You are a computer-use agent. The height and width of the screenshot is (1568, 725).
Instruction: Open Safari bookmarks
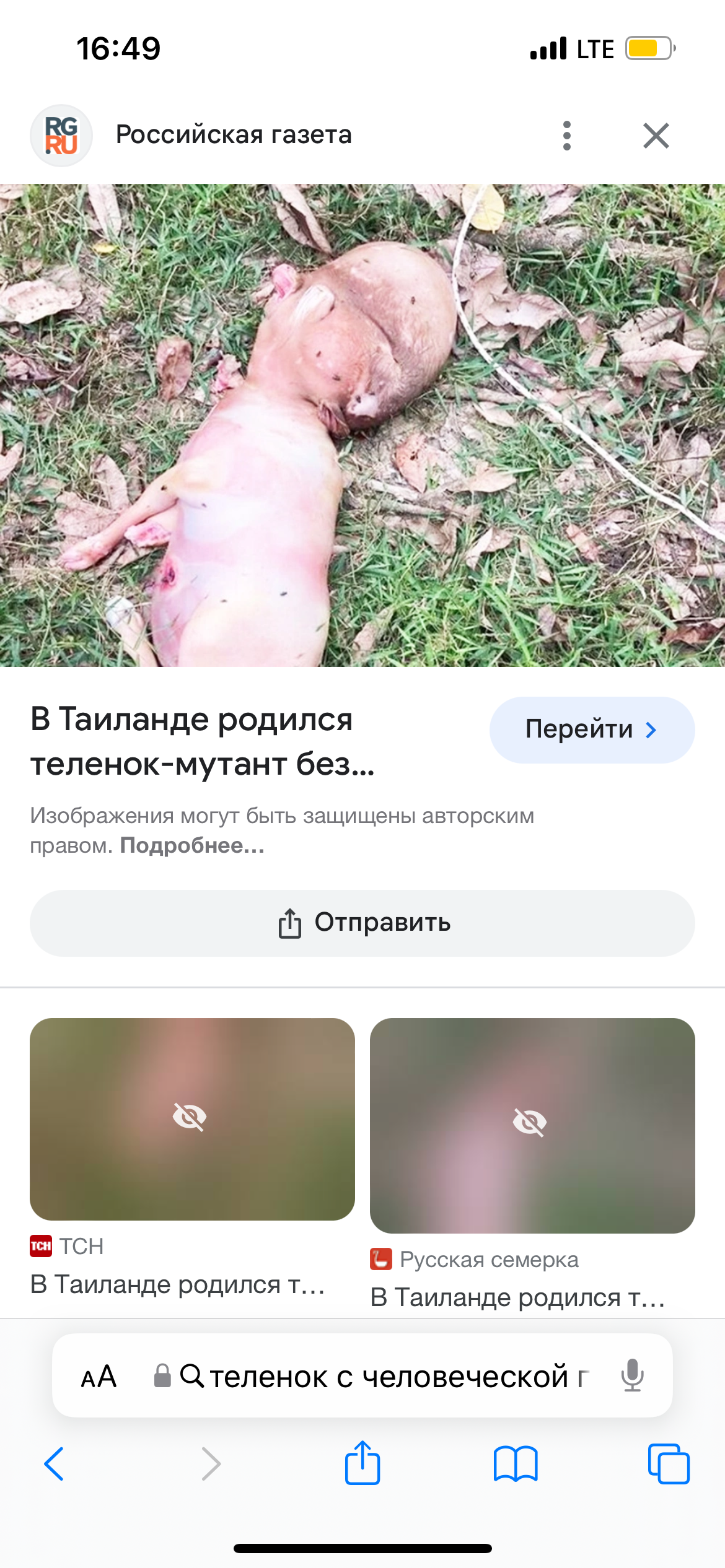click(x=516, y=1464)
